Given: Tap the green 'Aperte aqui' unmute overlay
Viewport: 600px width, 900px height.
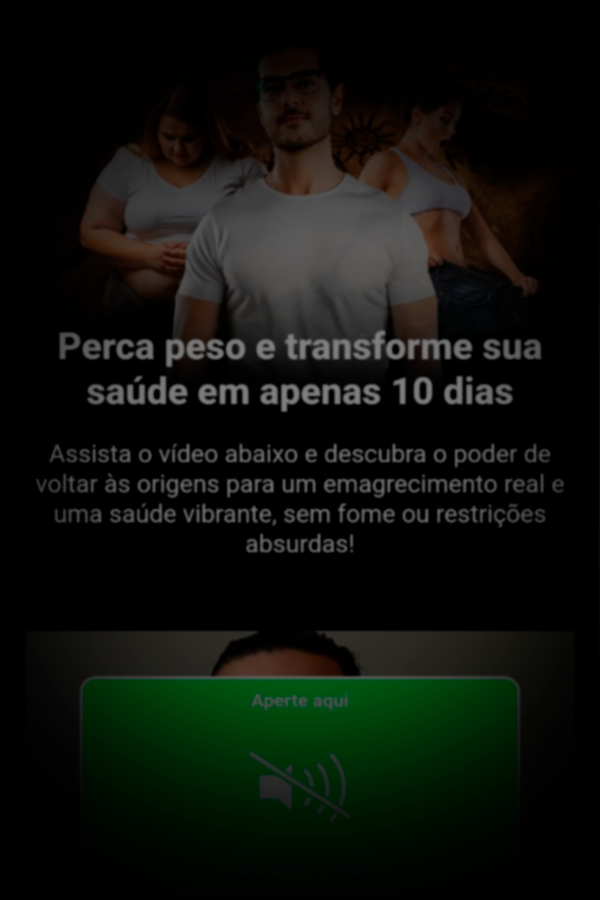Looking at the screenshot, I should 300,780.
